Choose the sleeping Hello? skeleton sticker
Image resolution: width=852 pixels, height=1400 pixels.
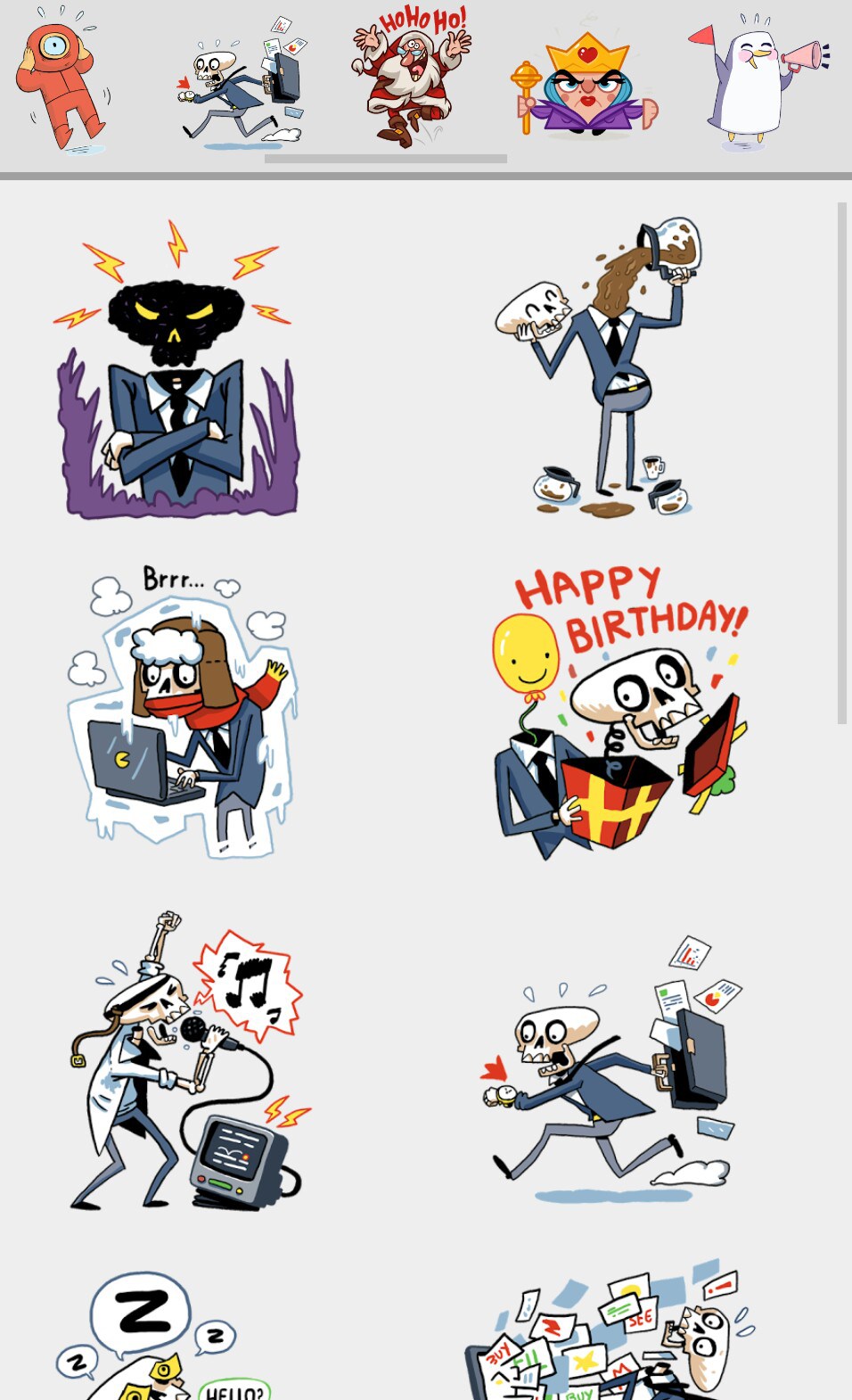160,1338
